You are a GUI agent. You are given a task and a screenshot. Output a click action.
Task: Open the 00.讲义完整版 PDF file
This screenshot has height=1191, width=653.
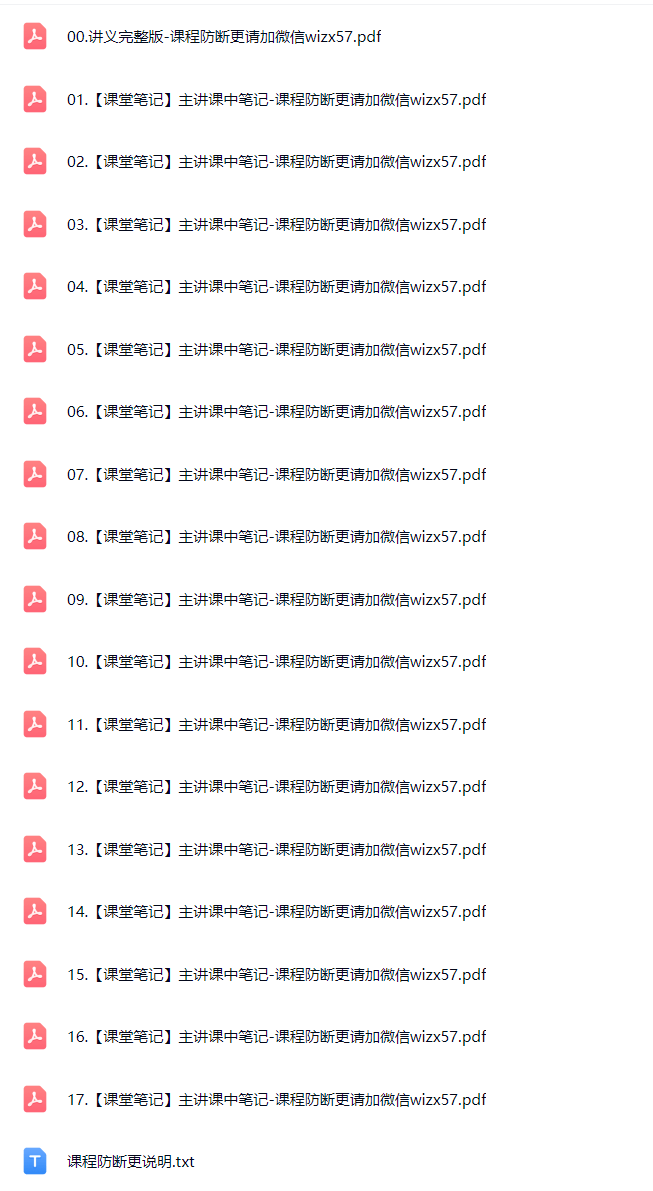pos(223,37)
